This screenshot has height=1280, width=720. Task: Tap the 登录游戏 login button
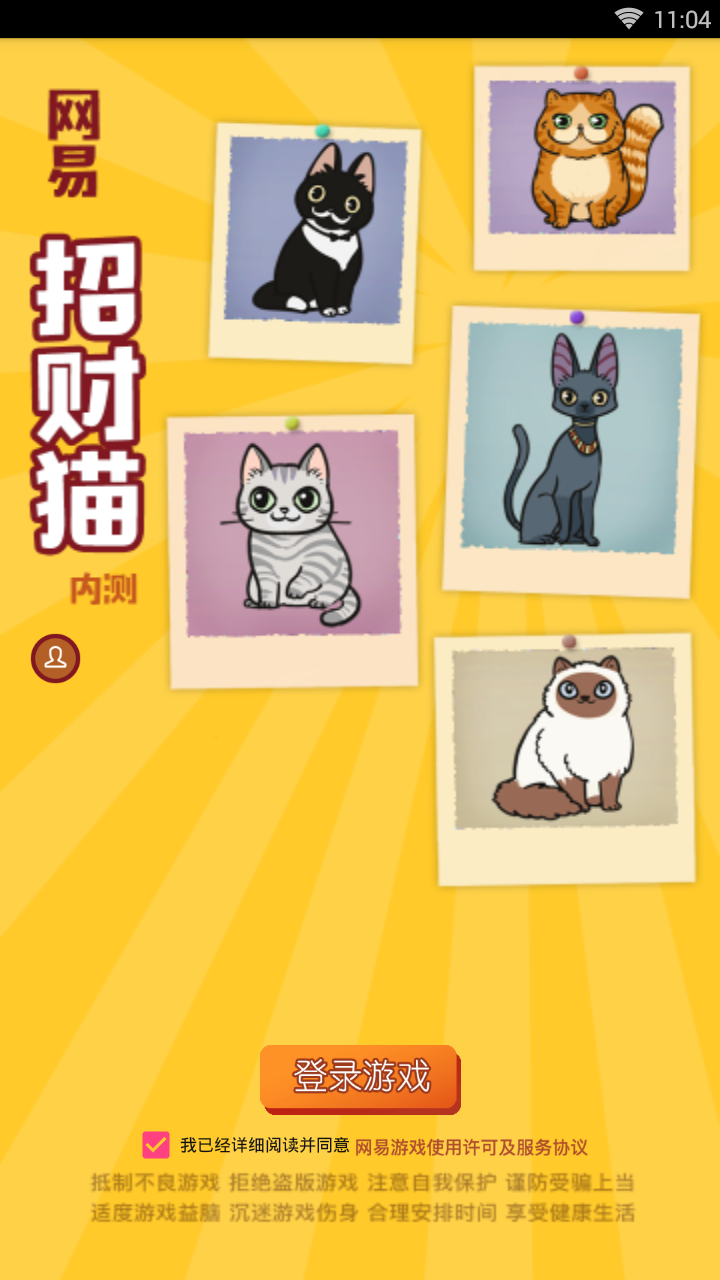coord(360,1077)
